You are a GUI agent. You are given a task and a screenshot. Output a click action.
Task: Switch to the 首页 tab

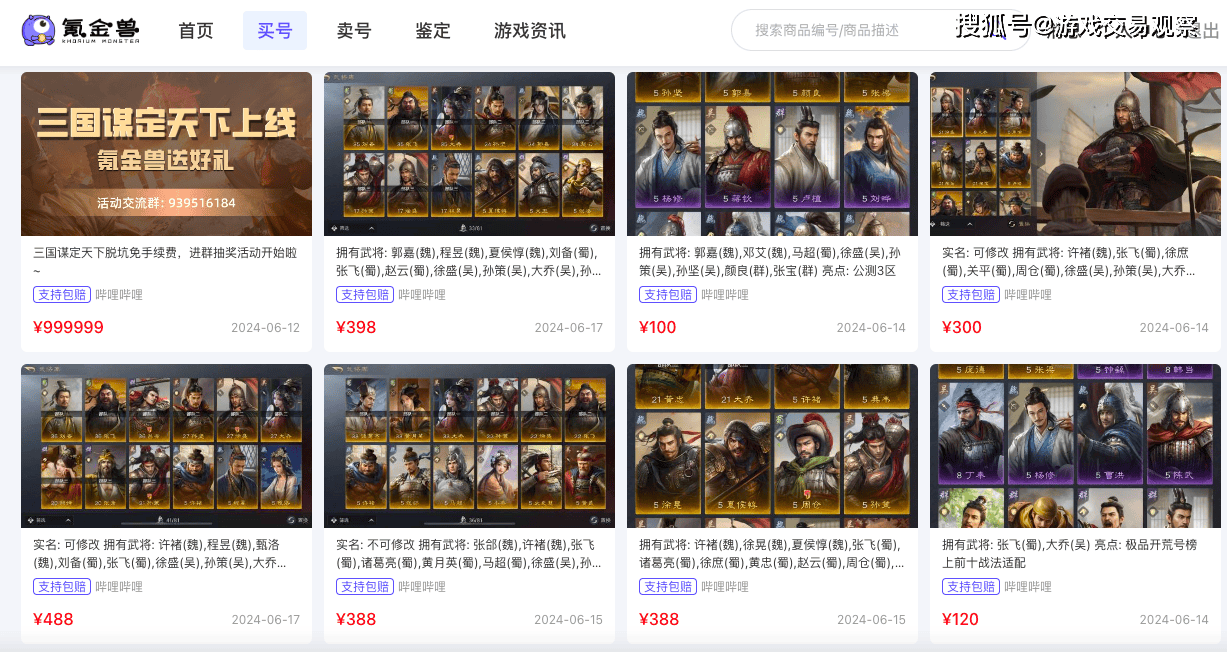(196, 31)
